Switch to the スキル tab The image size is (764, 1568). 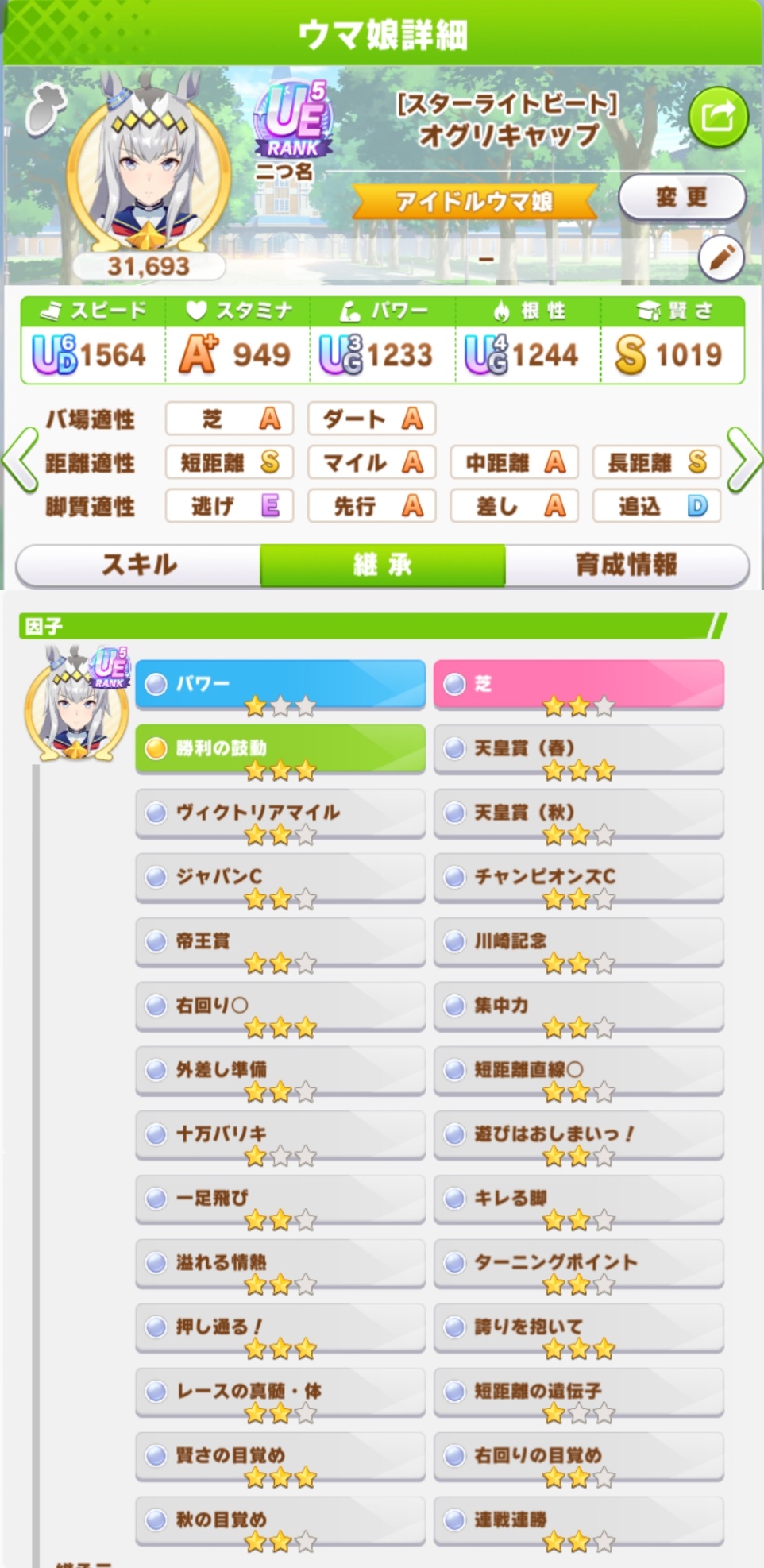click(x=139, y=565)
